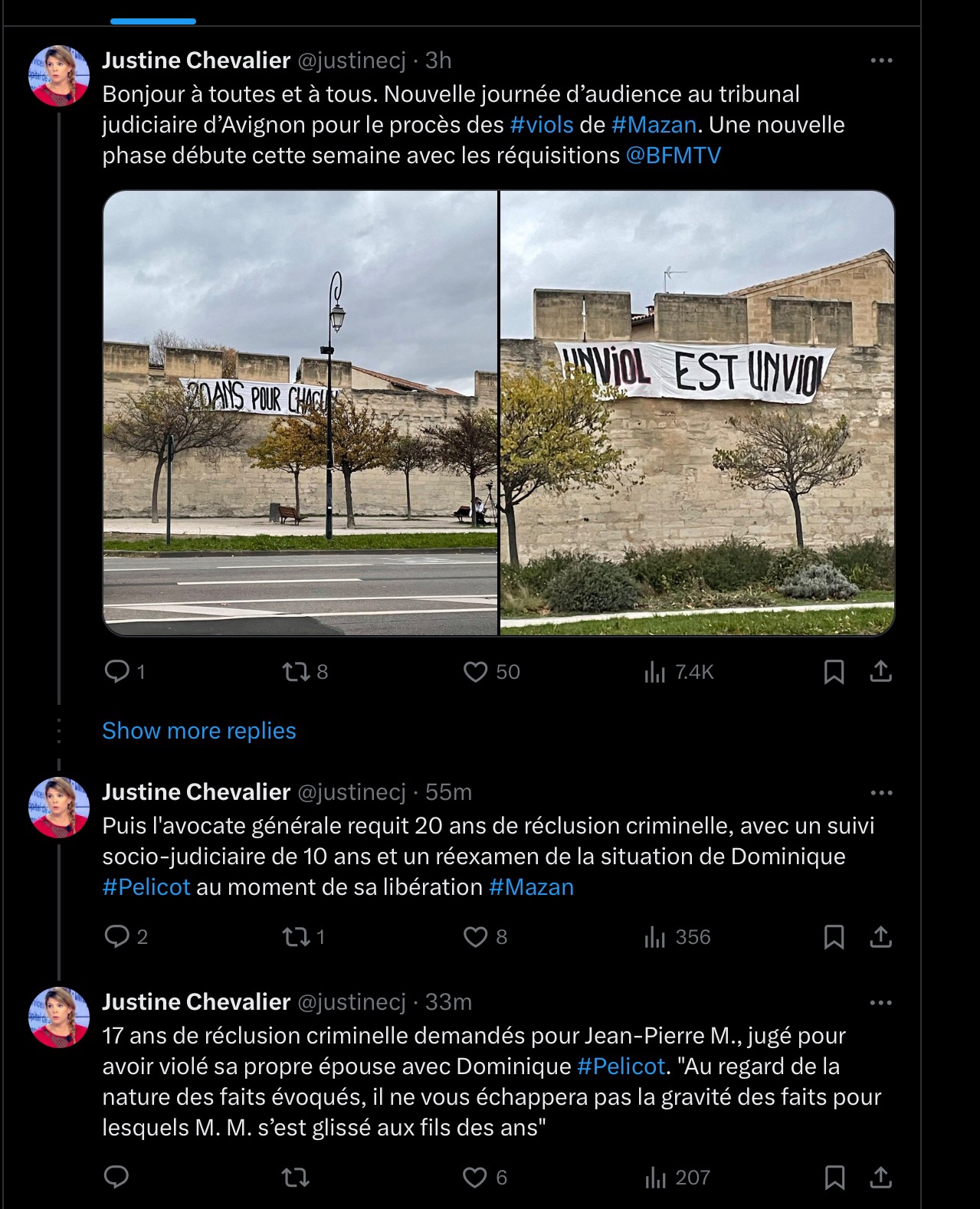Bookmark the 33m tweet about Jean-Pierre M.

834,1177
